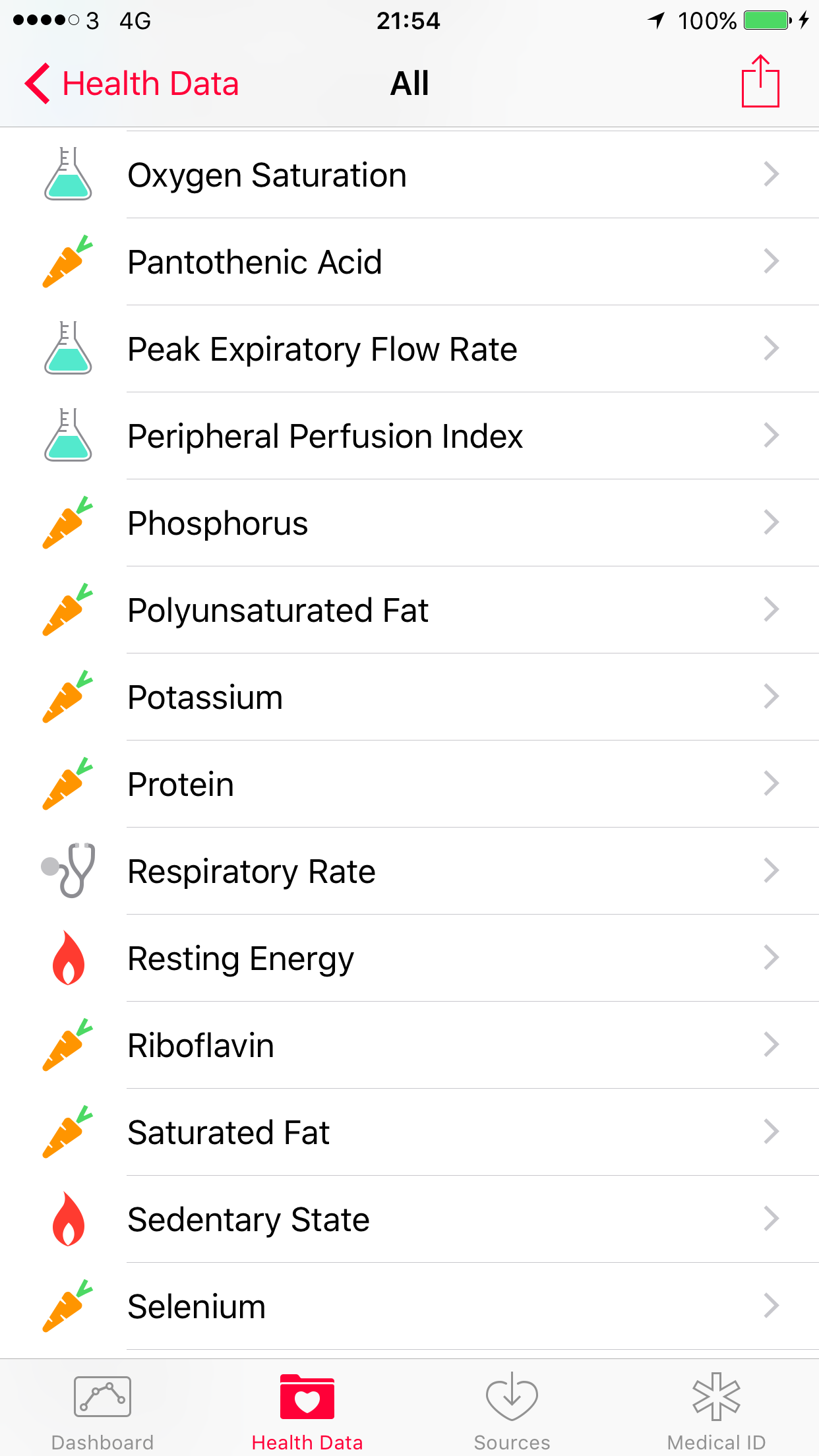
Task: Select the Protein row
Action: 409,784
